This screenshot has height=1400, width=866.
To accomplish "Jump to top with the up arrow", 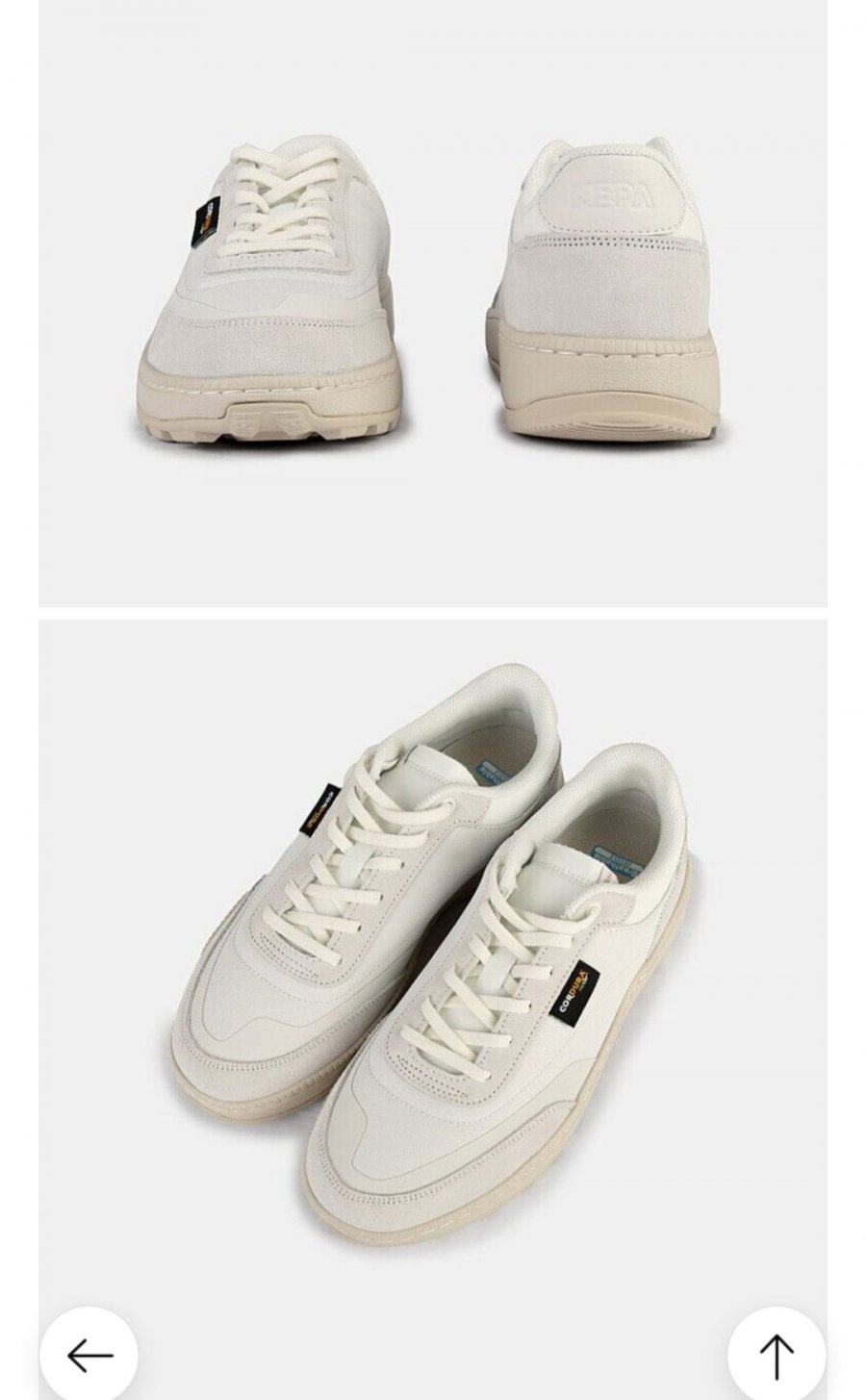I will [776, 1355].
